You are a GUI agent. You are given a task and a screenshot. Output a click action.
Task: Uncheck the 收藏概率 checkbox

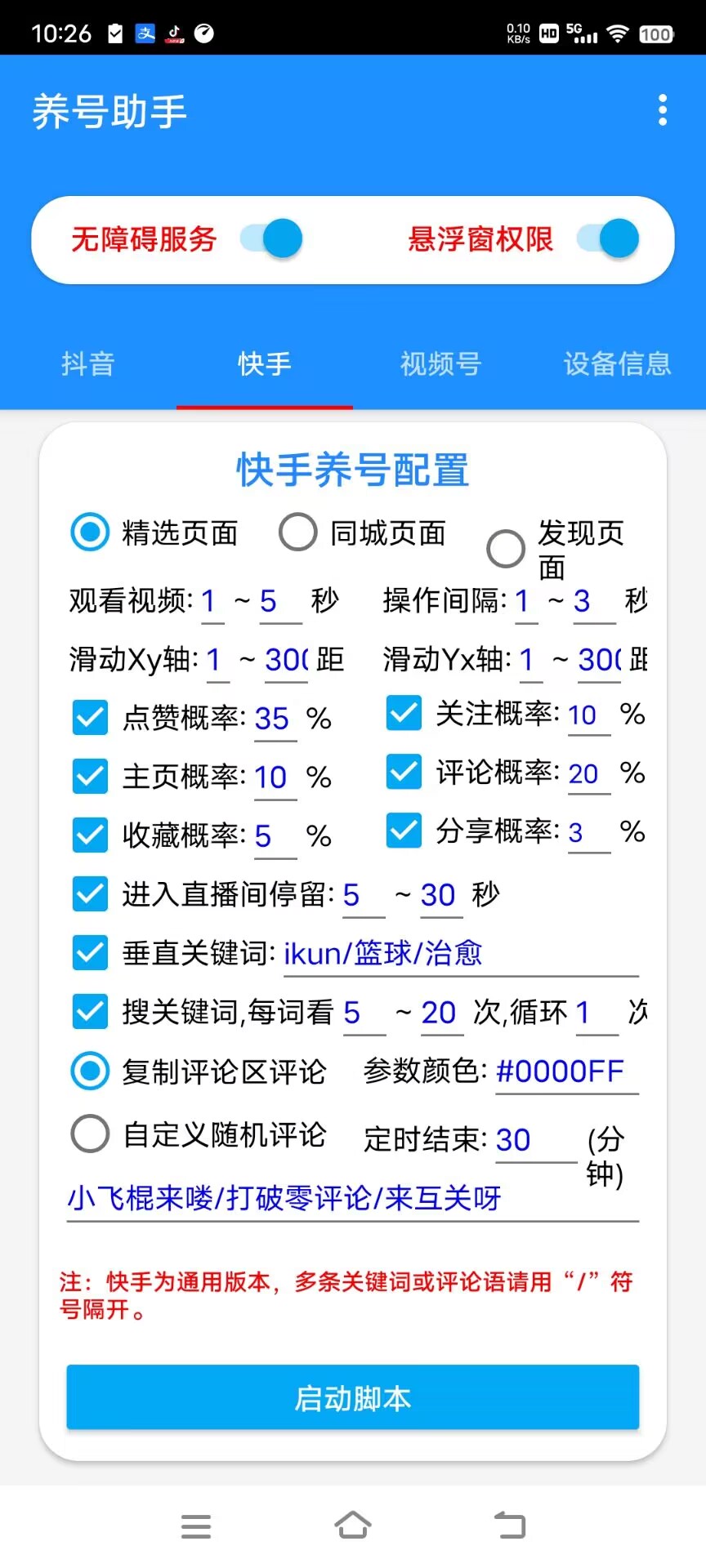pyautogui.click(x=90, y=835)
